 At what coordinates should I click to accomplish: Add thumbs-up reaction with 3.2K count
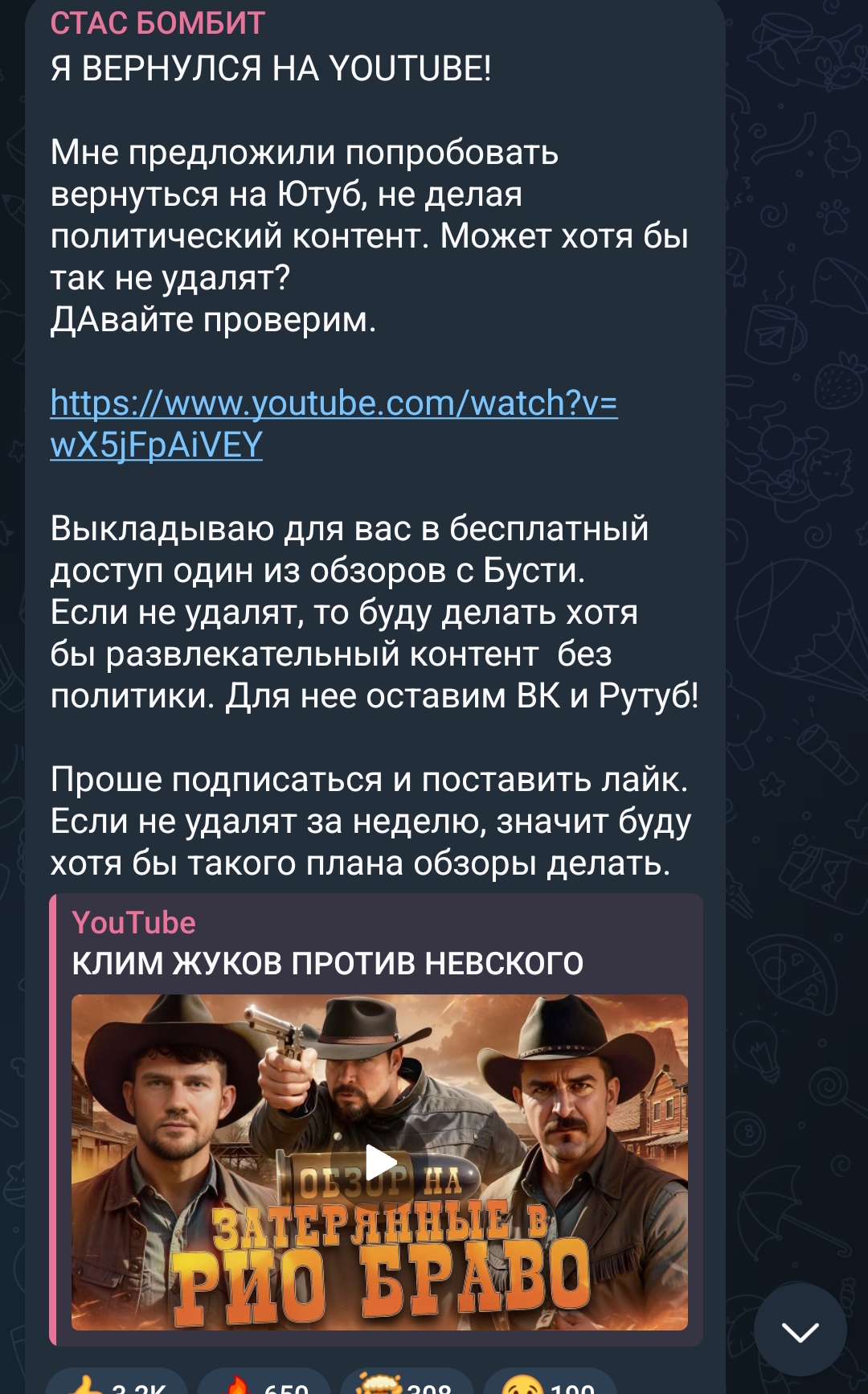point(117,1384)
